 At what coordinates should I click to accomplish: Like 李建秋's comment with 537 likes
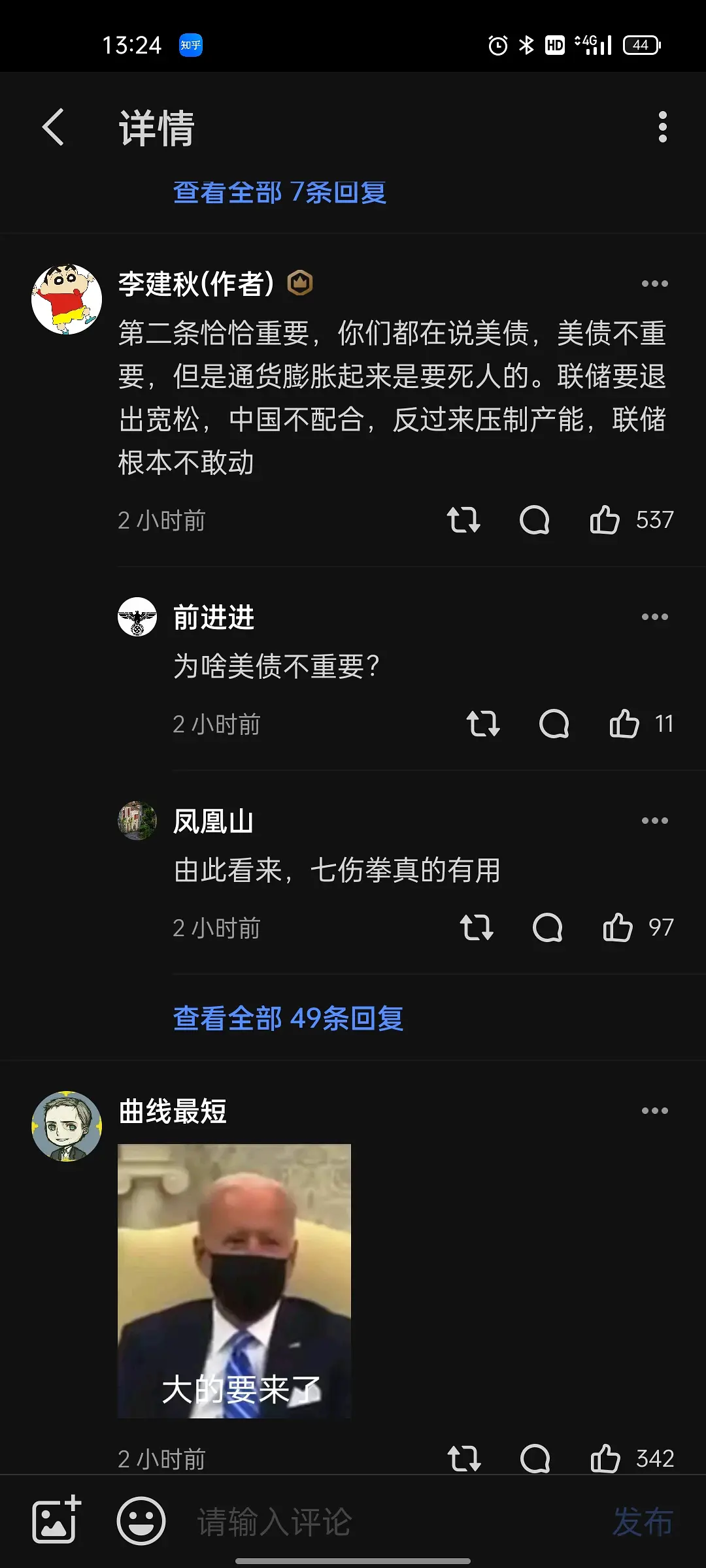click(x=605, y=521)
